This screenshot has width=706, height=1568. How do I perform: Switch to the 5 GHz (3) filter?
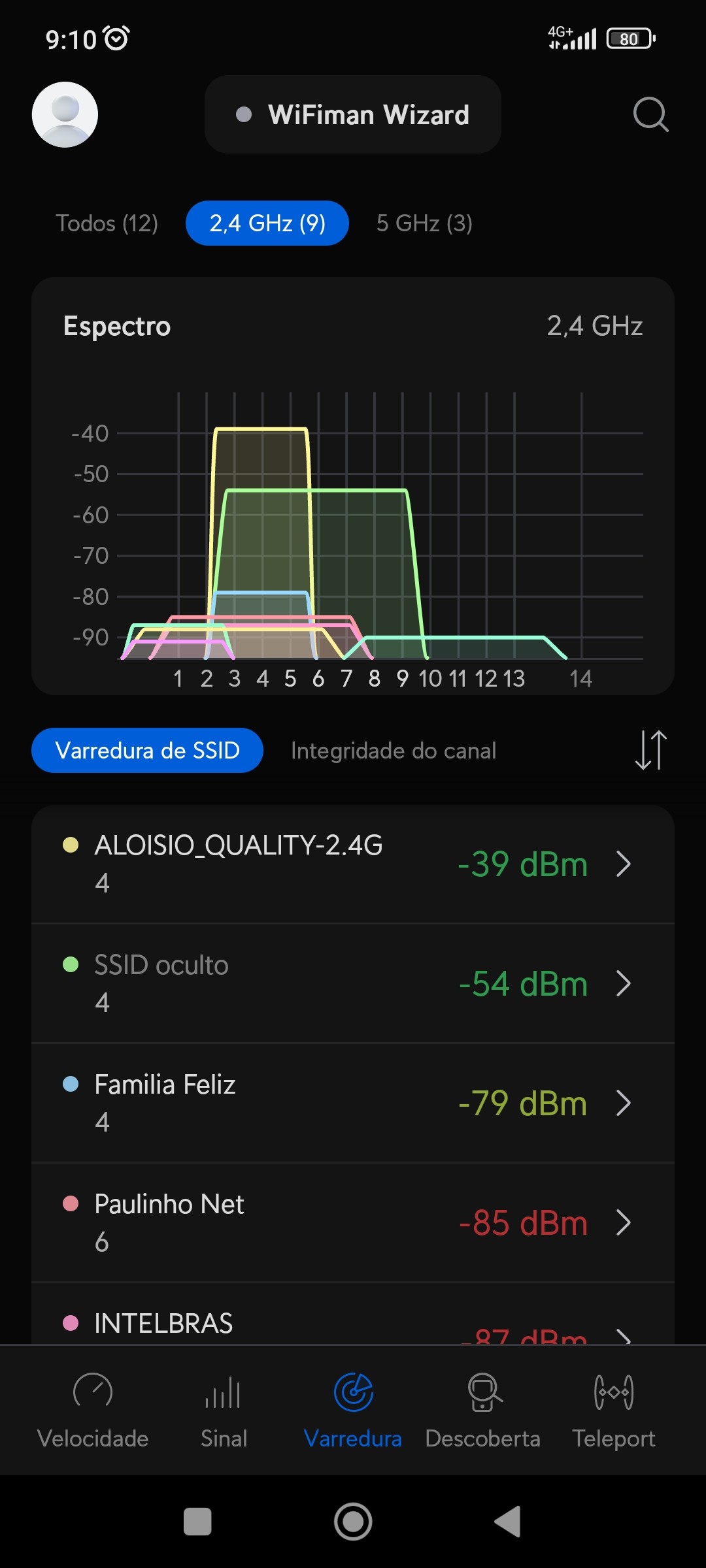tap(424, 223)
